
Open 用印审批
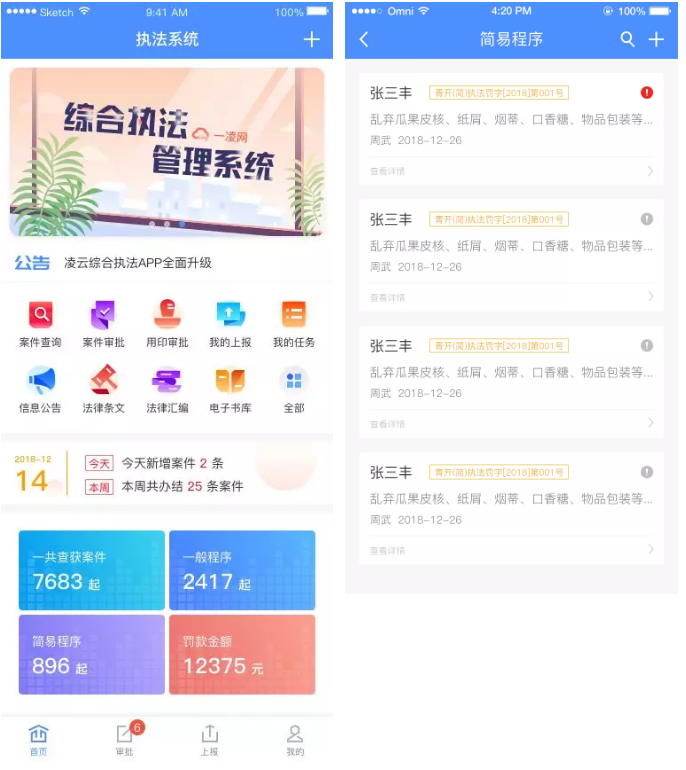point(167,324)
